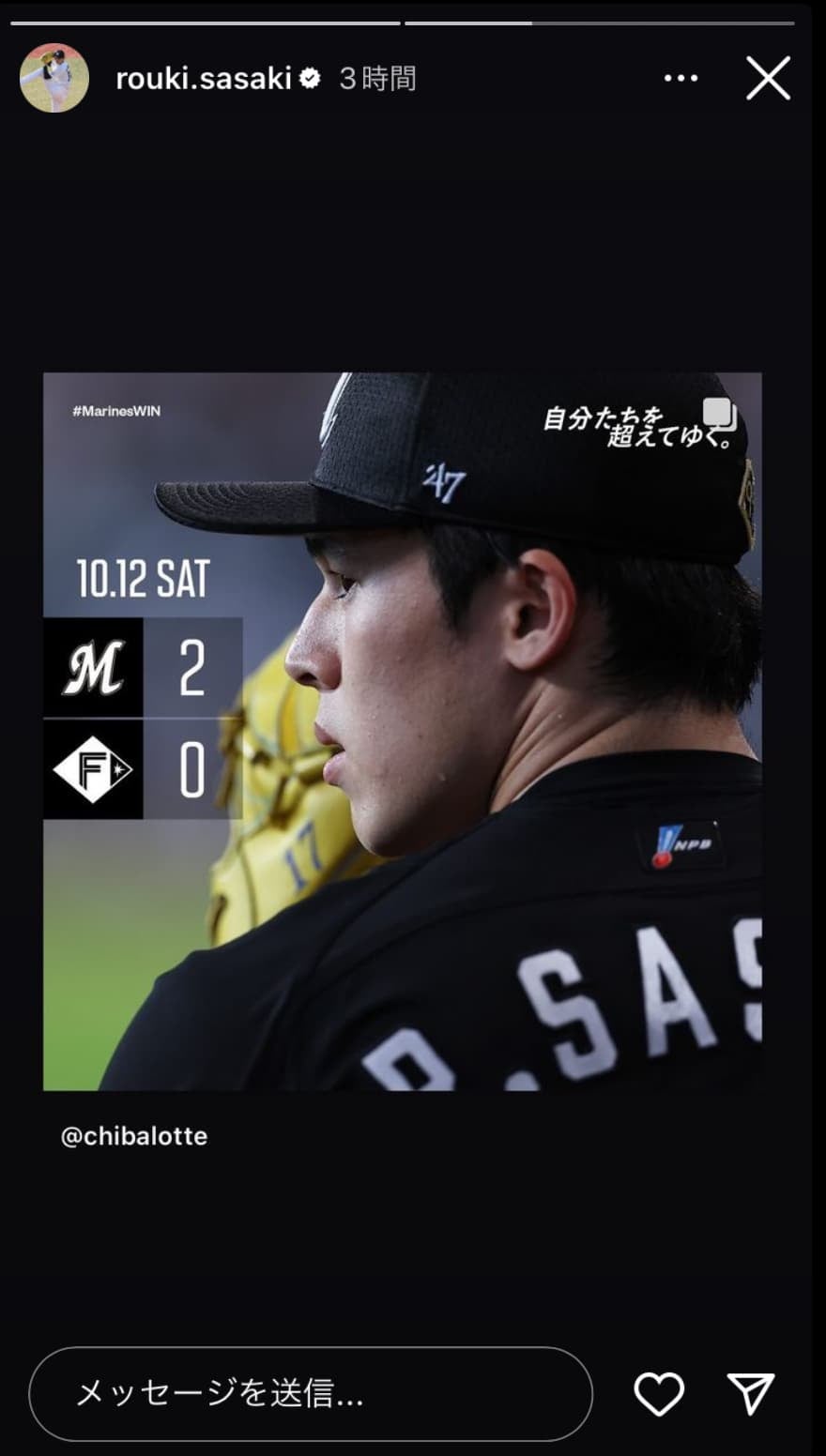Tap the send message input field
The height and width of the screenshot is (1456, 826).
pos(310,1393)
